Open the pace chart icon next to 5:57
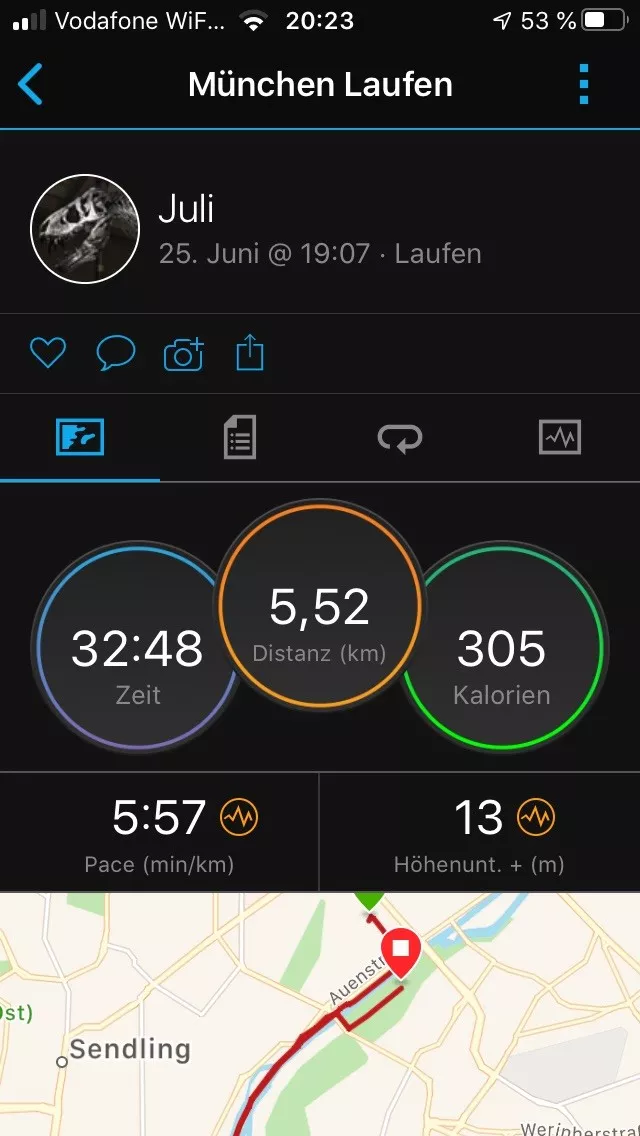 click(239, 818)
